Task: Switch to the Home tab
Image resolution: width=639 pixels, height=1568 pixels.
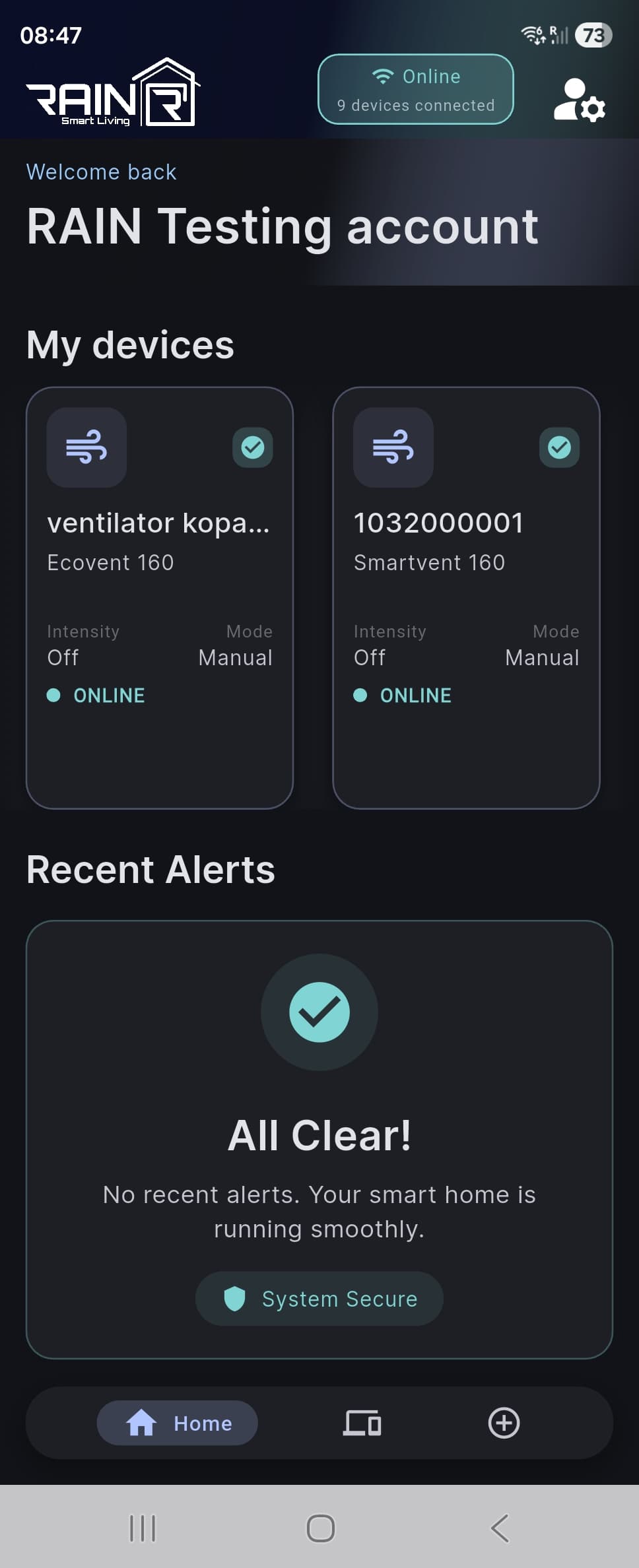Action: click(178, 1423)
